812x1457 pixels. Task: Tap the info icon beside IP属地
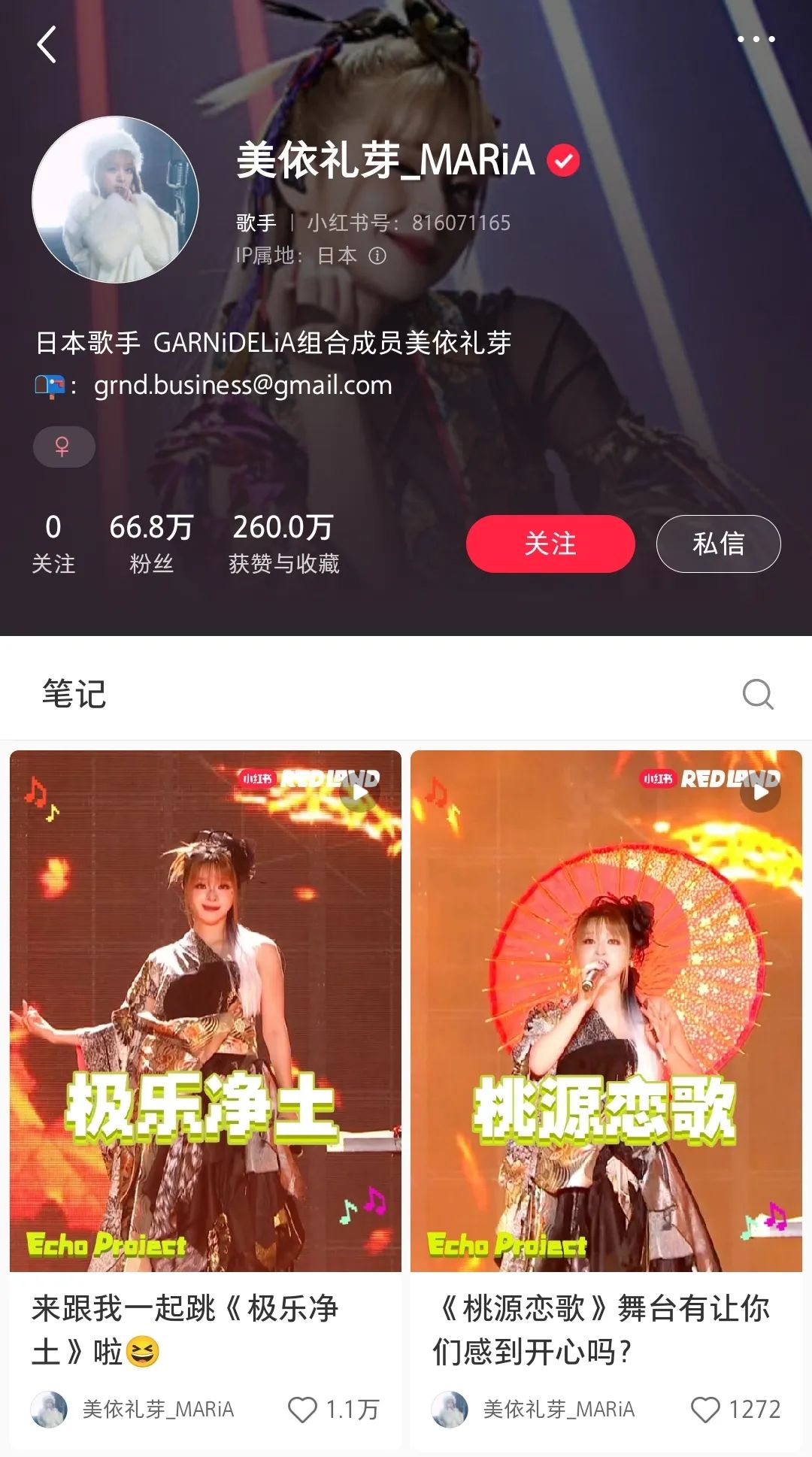(377, 256)
